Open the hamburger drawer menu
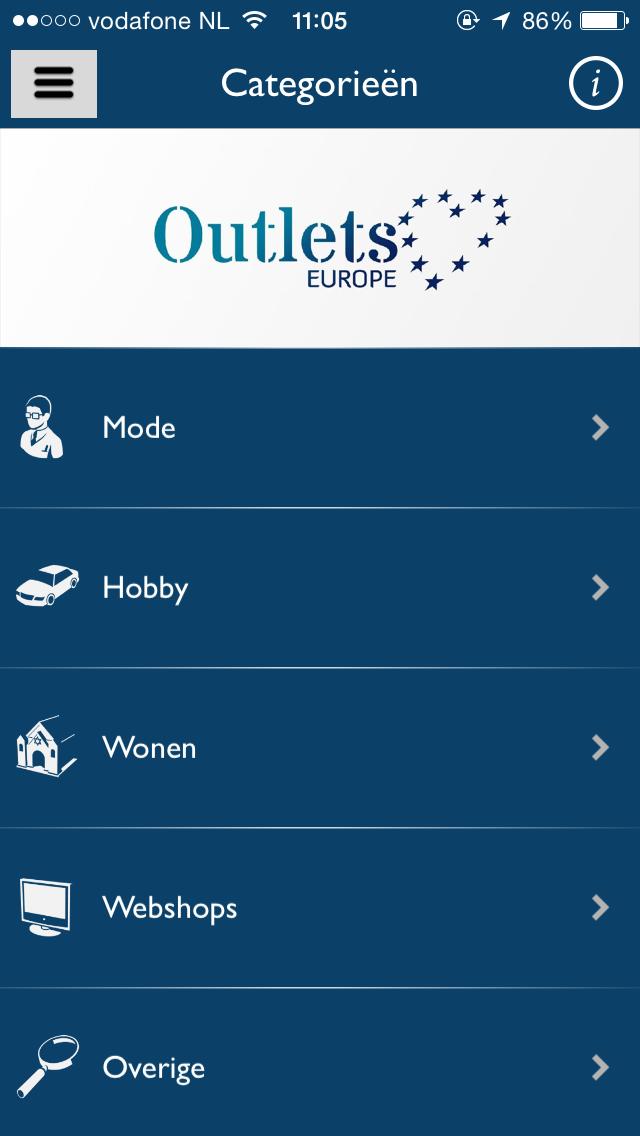 pyautogui.click(x=54, y=84)
